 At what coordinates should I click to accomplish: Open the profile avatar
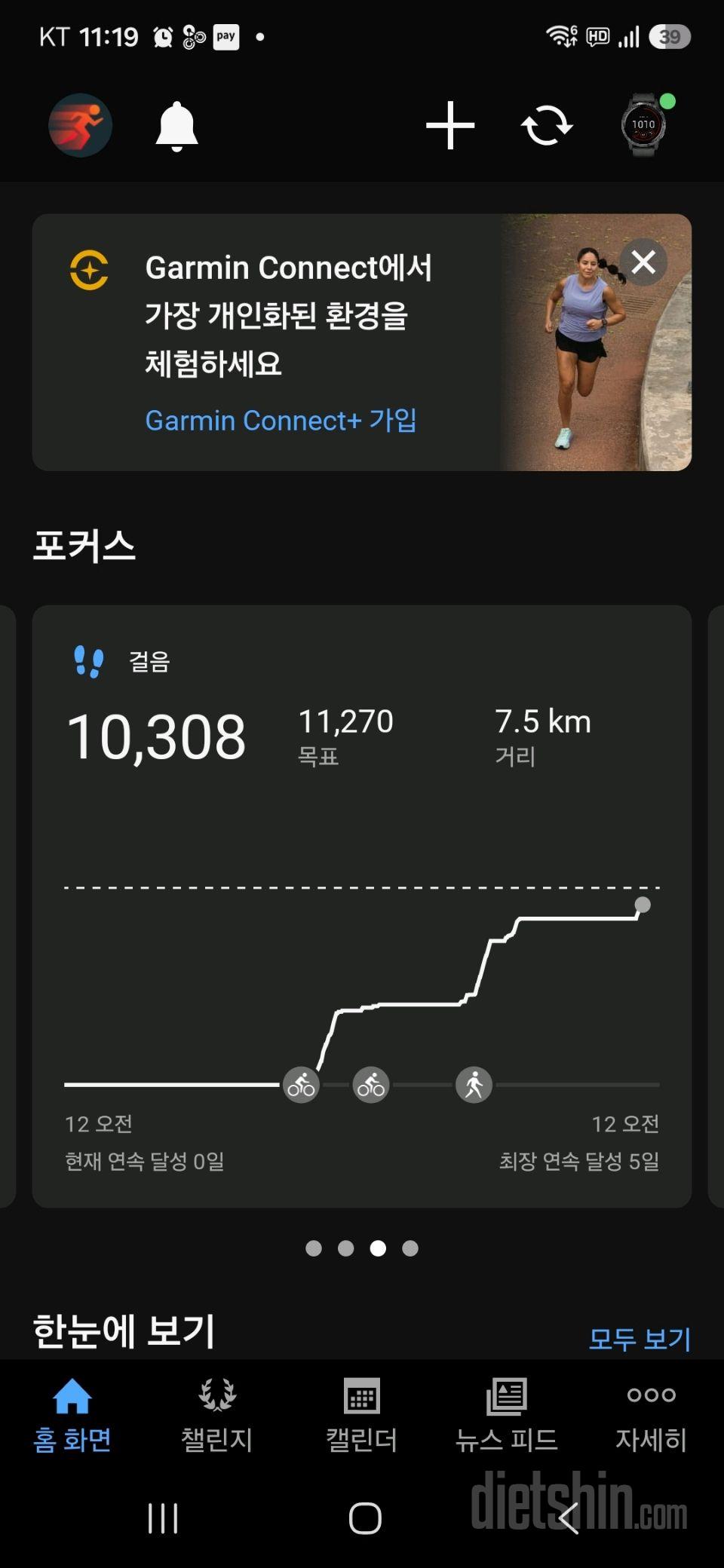point(80,125)
